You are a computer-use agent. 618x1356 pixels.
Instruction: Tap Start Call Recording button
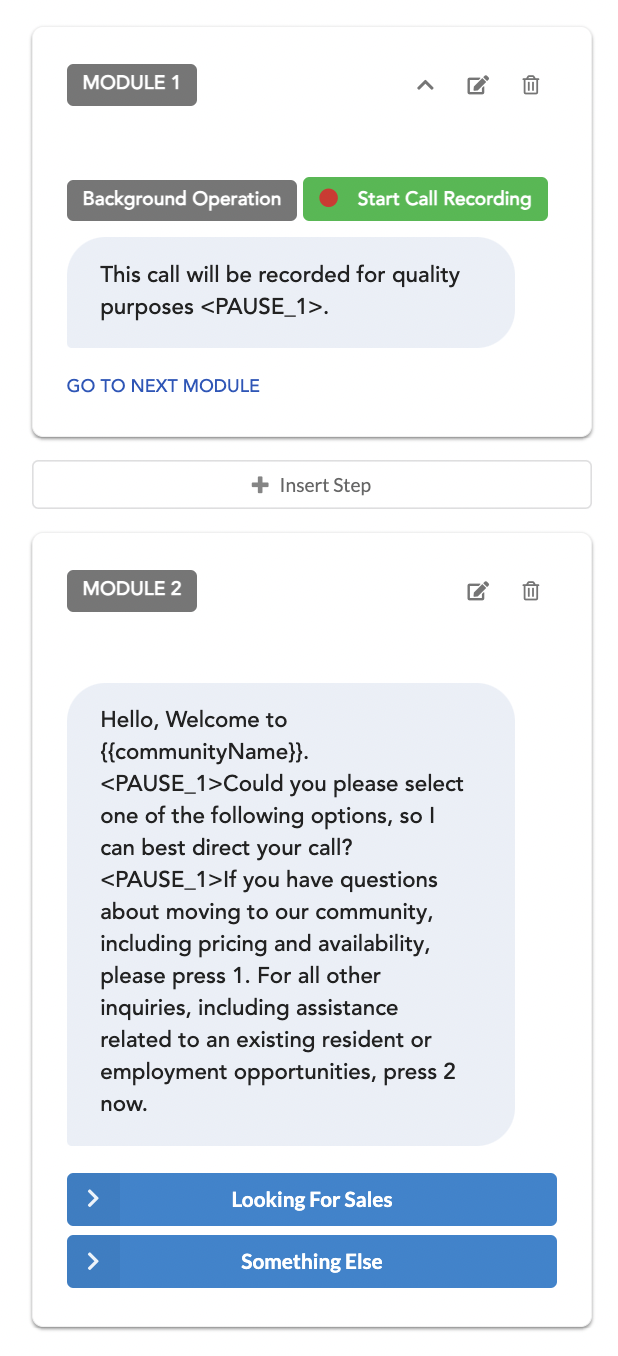click(x=425, y=199)
